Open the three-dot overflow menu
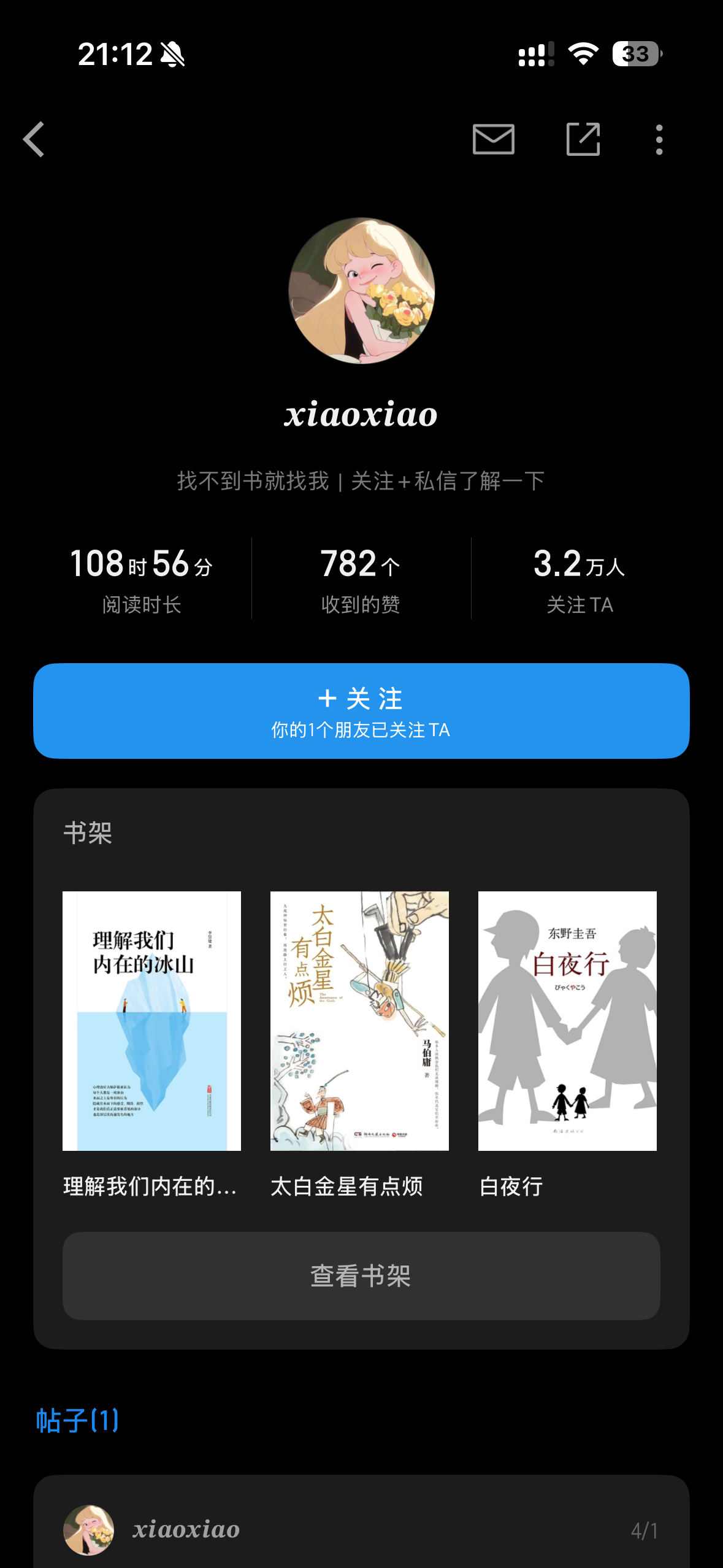The height and width of the screenshot is (1568, 723). (659, 139)
